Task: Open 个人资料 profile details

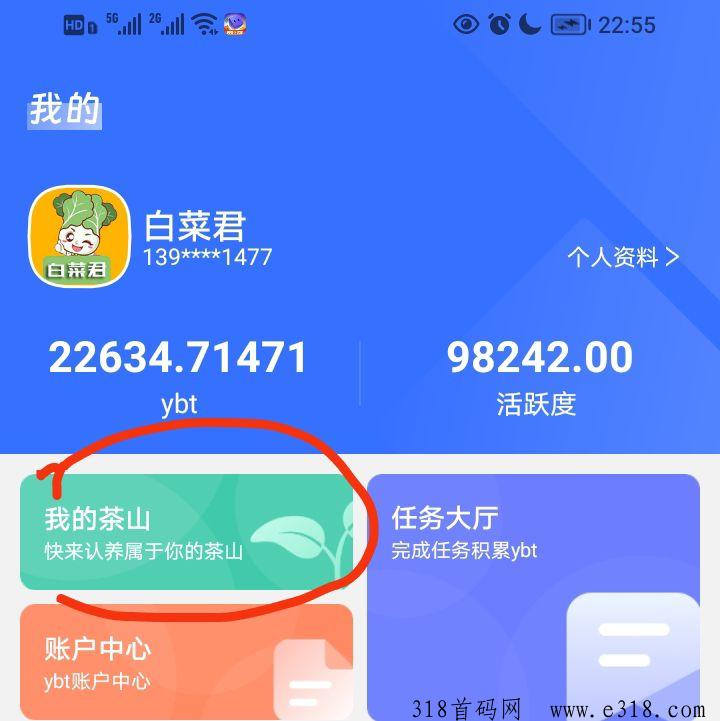Action: [622, 257]
